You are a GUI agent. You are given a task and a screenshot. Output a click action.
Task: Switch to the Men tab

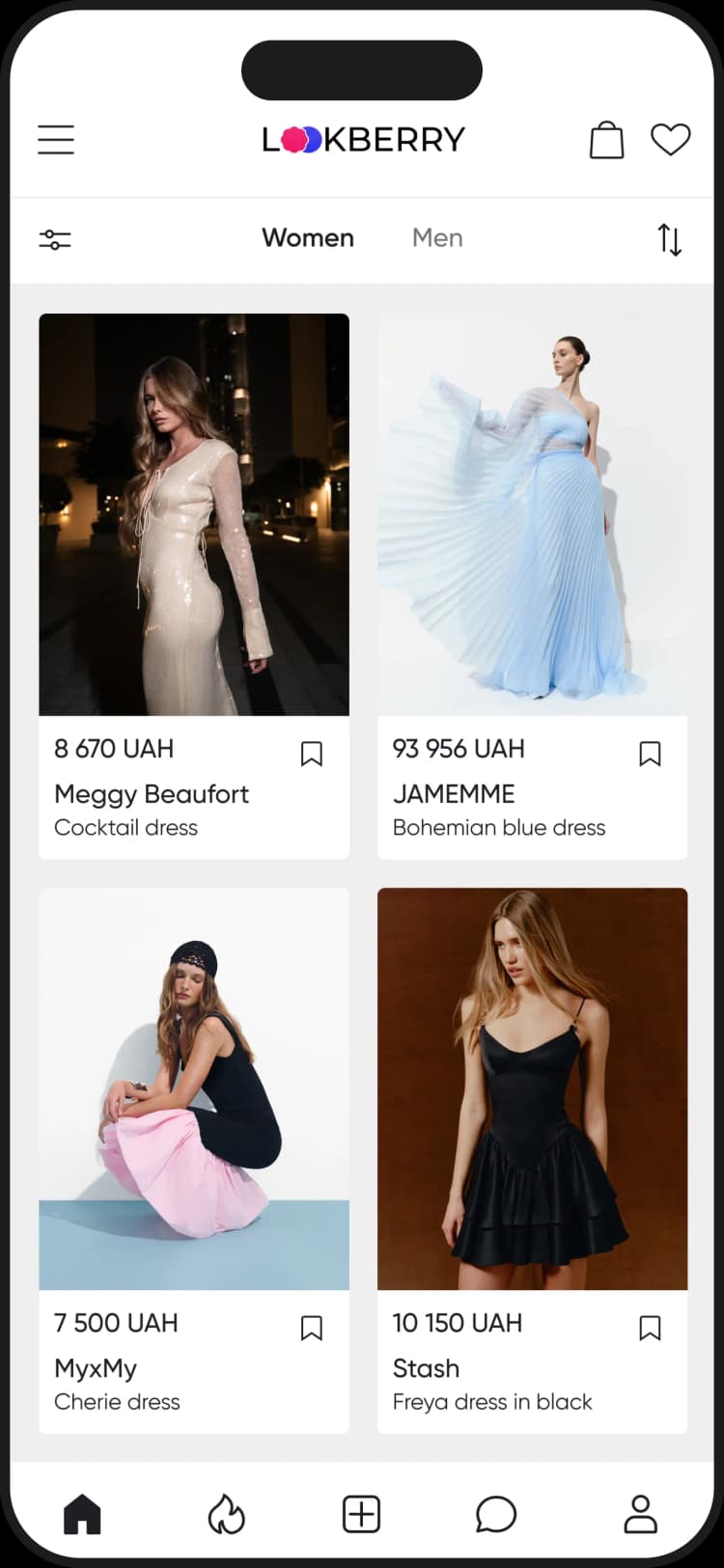pyautogui.click(x=437, y=238)
